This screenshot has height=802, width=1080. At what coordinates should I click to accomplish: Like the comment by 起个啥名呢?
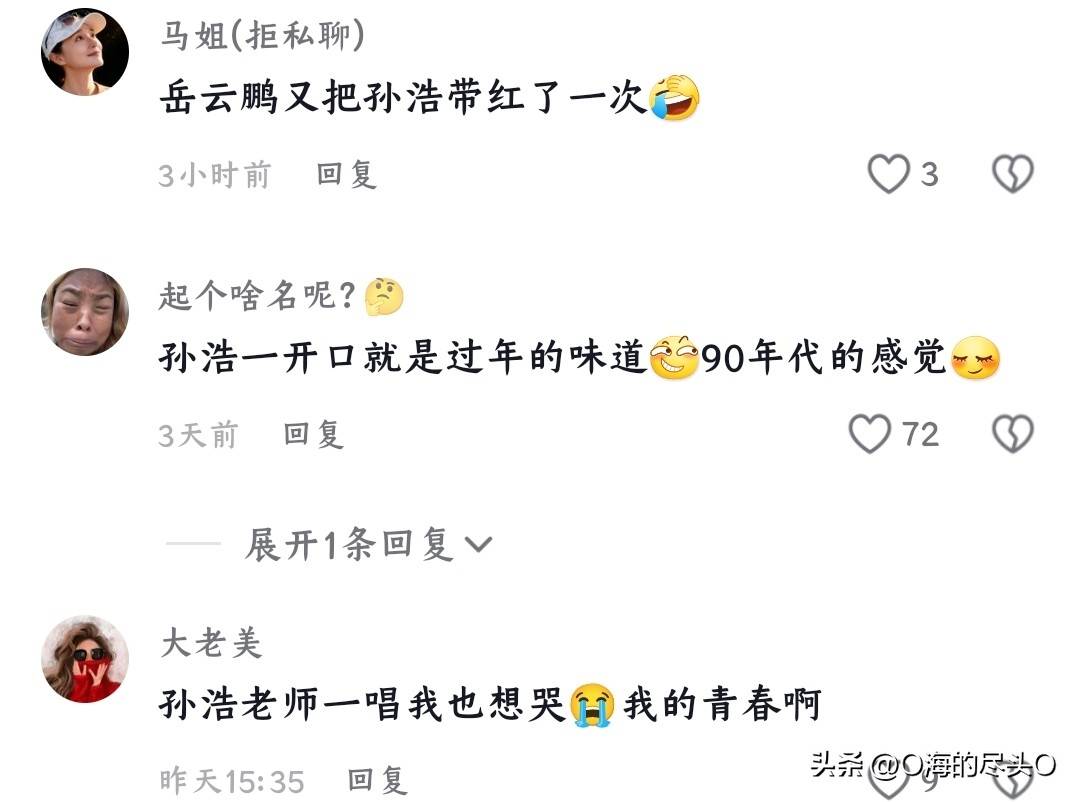(x=869, y=435)
